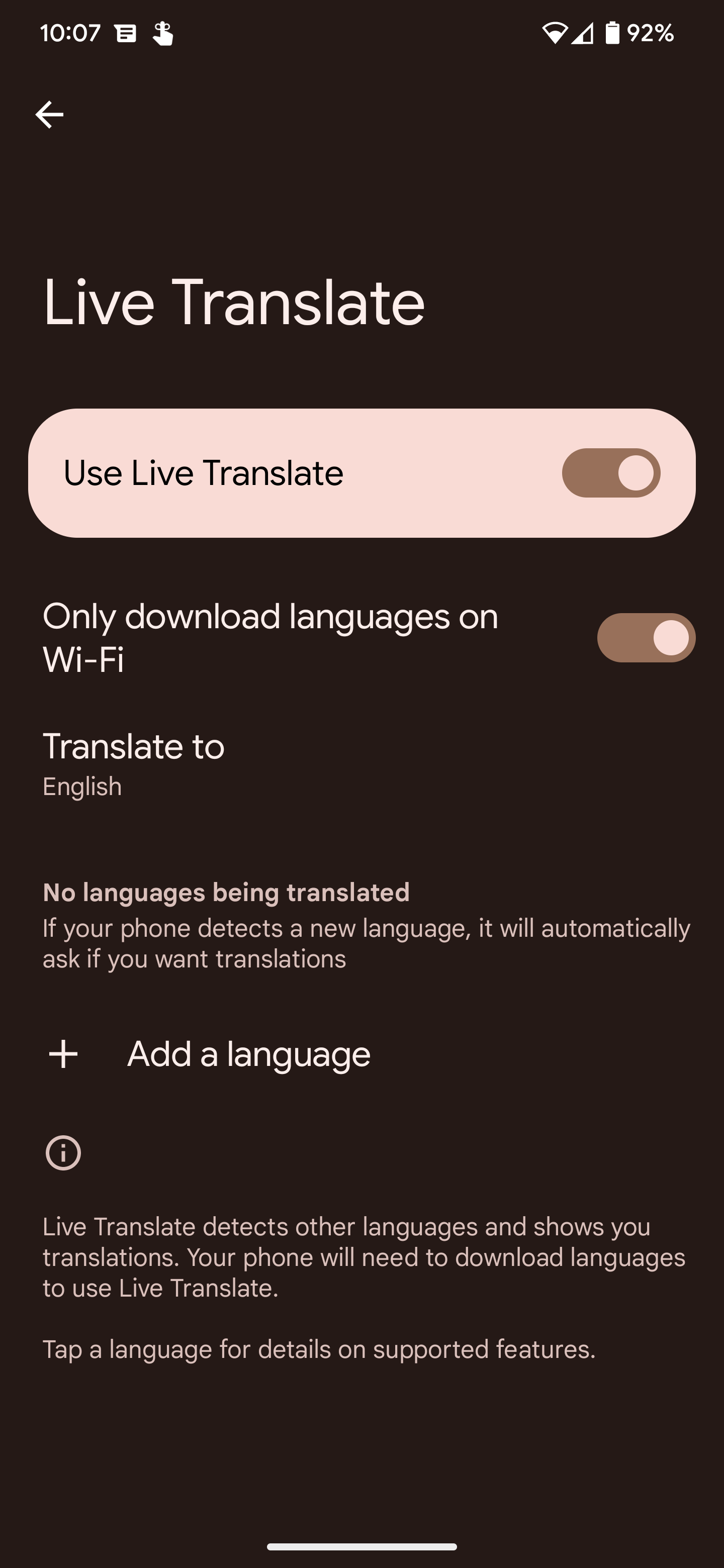
Task: Open the Translate to language setting
Action: coord(134,763)
